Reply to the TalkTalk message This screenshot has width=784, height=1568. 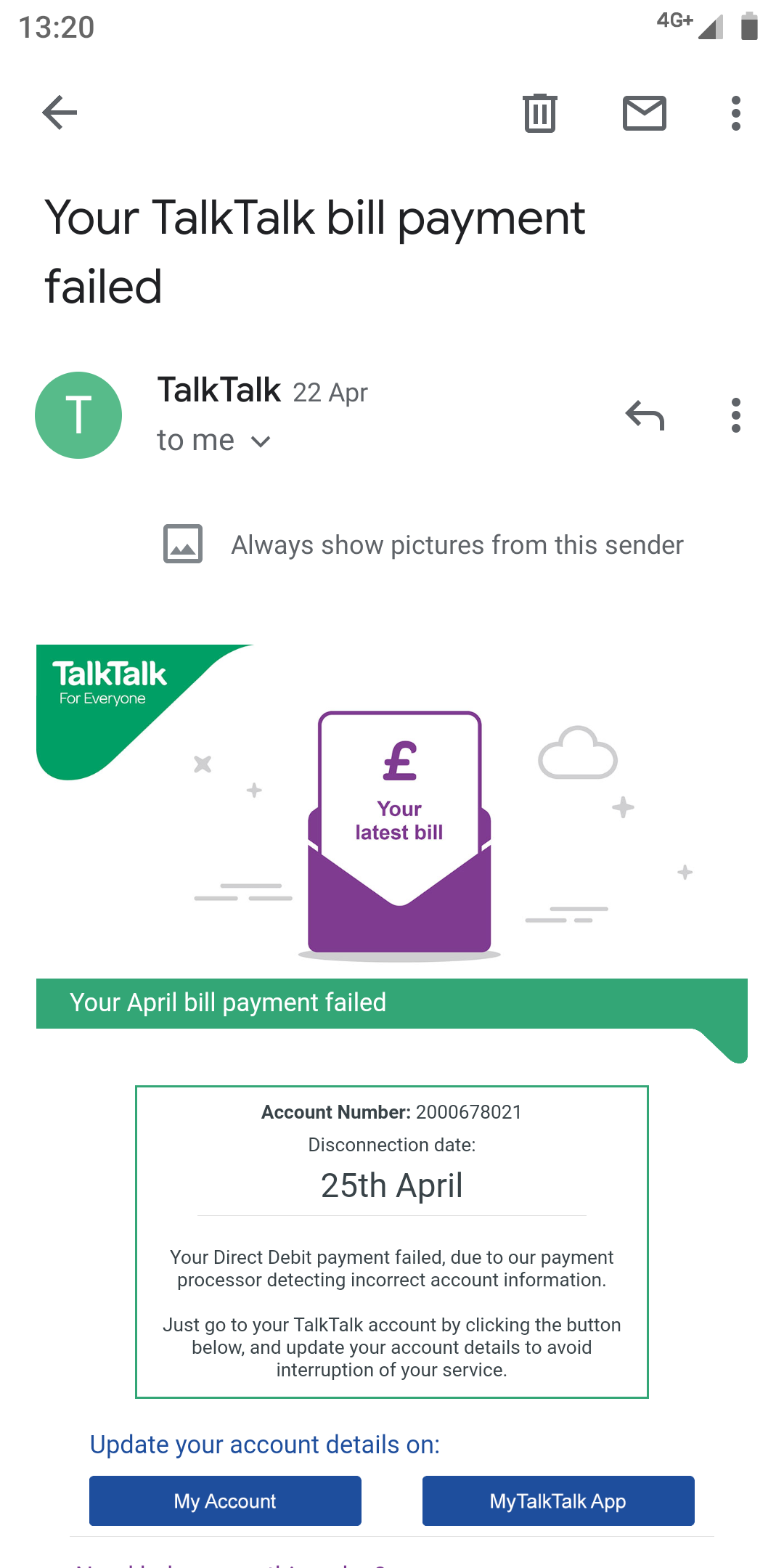click(645, 416)
